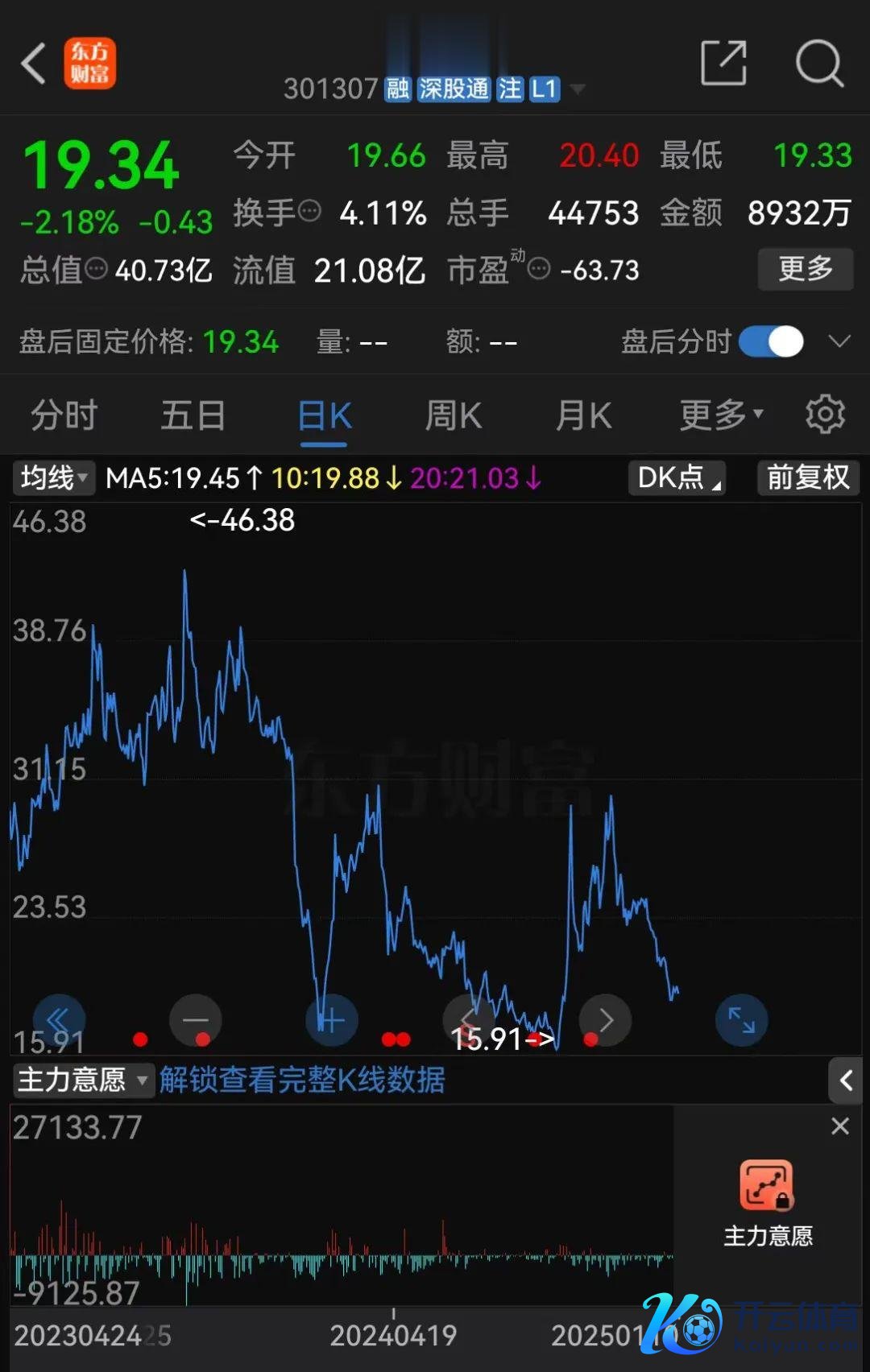Switch to the 月K tab
This screenshot has height=1372, width=870.
[x=583, y=415]
